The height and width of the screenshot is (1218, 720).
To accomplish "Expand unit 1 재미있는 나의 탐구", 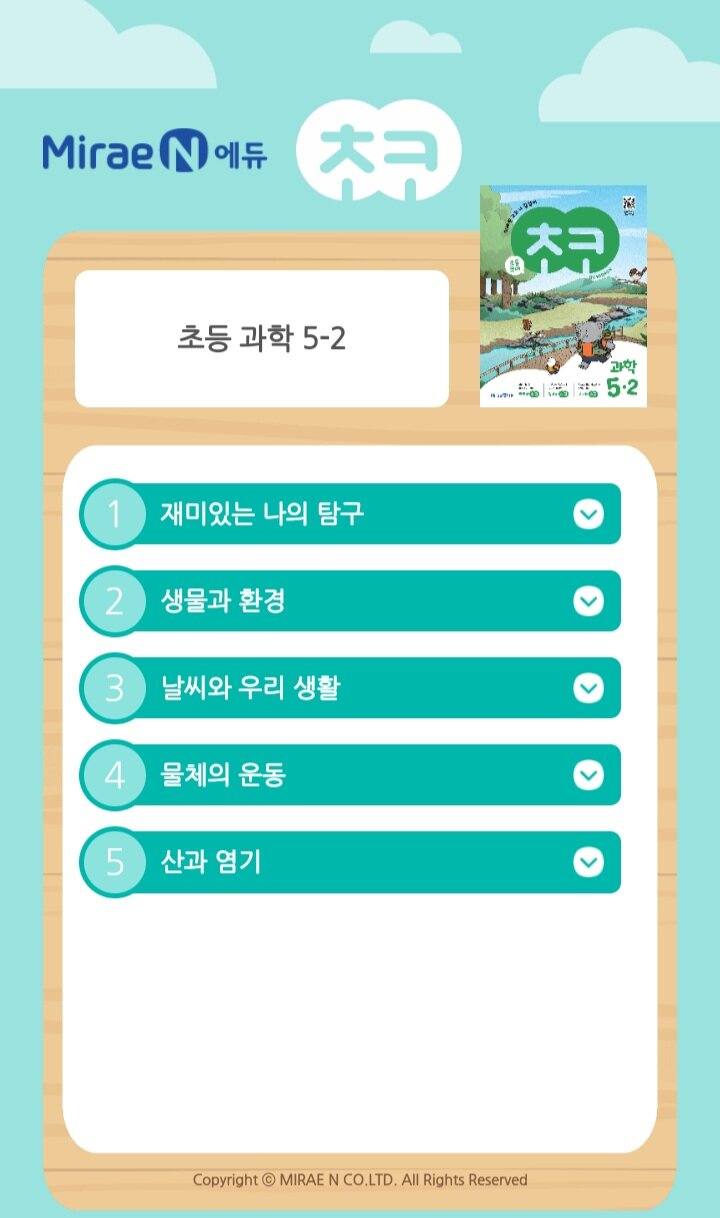I will [x=588, y=514].
